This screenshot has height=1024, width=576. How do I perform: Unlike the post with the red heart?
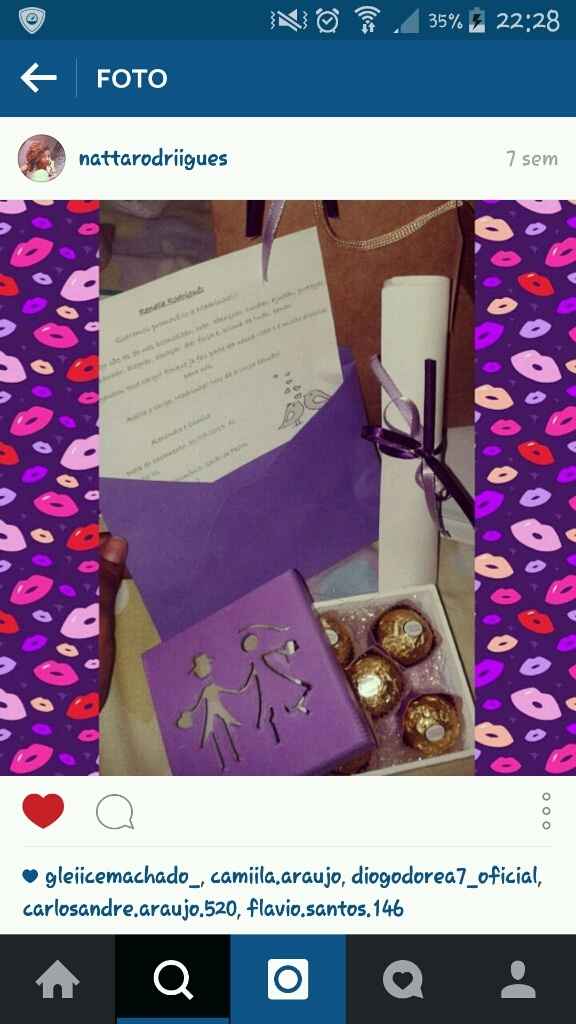(x=43, y=811)
